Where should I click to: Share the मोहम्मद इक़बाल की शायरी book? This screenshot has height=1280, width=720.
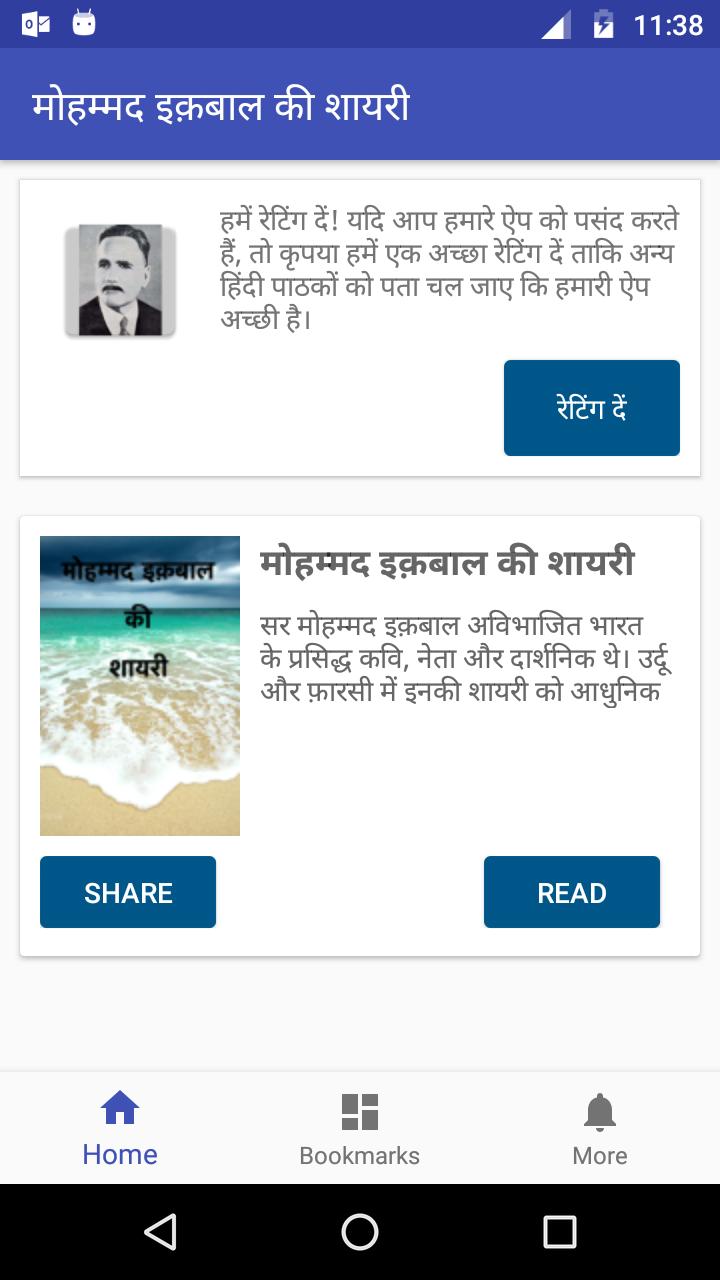coord(128,892)
